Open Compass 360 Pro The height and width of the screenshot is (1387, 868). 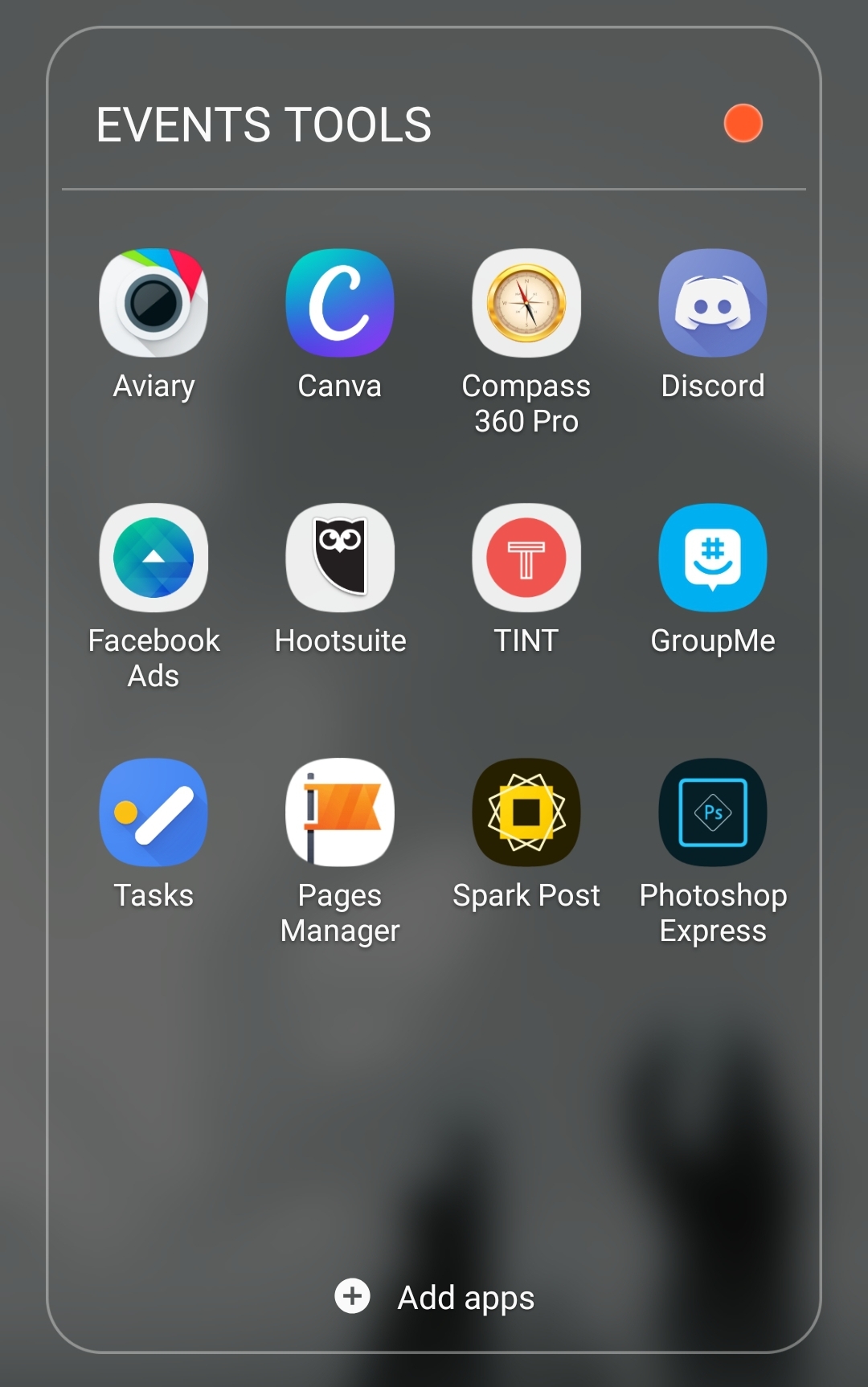(x=526, y=303)
